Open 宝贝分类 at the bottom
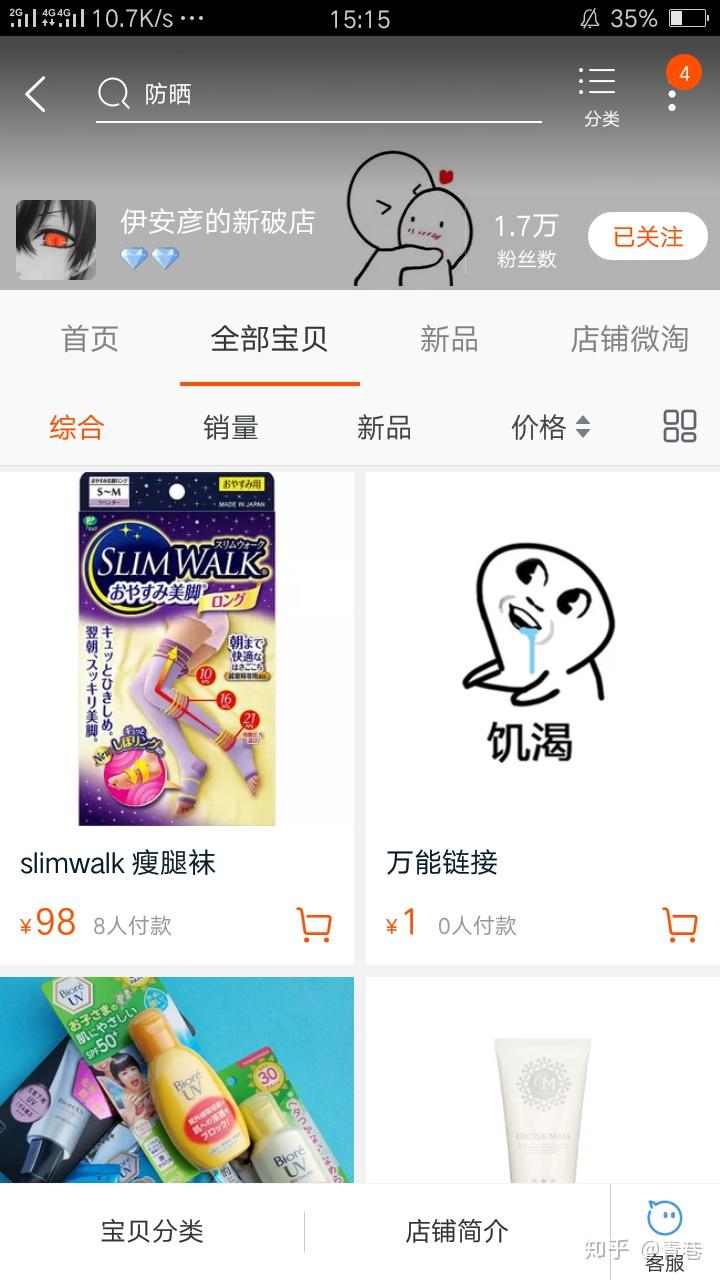The image size is (720, 1280). pos(152,1231)
